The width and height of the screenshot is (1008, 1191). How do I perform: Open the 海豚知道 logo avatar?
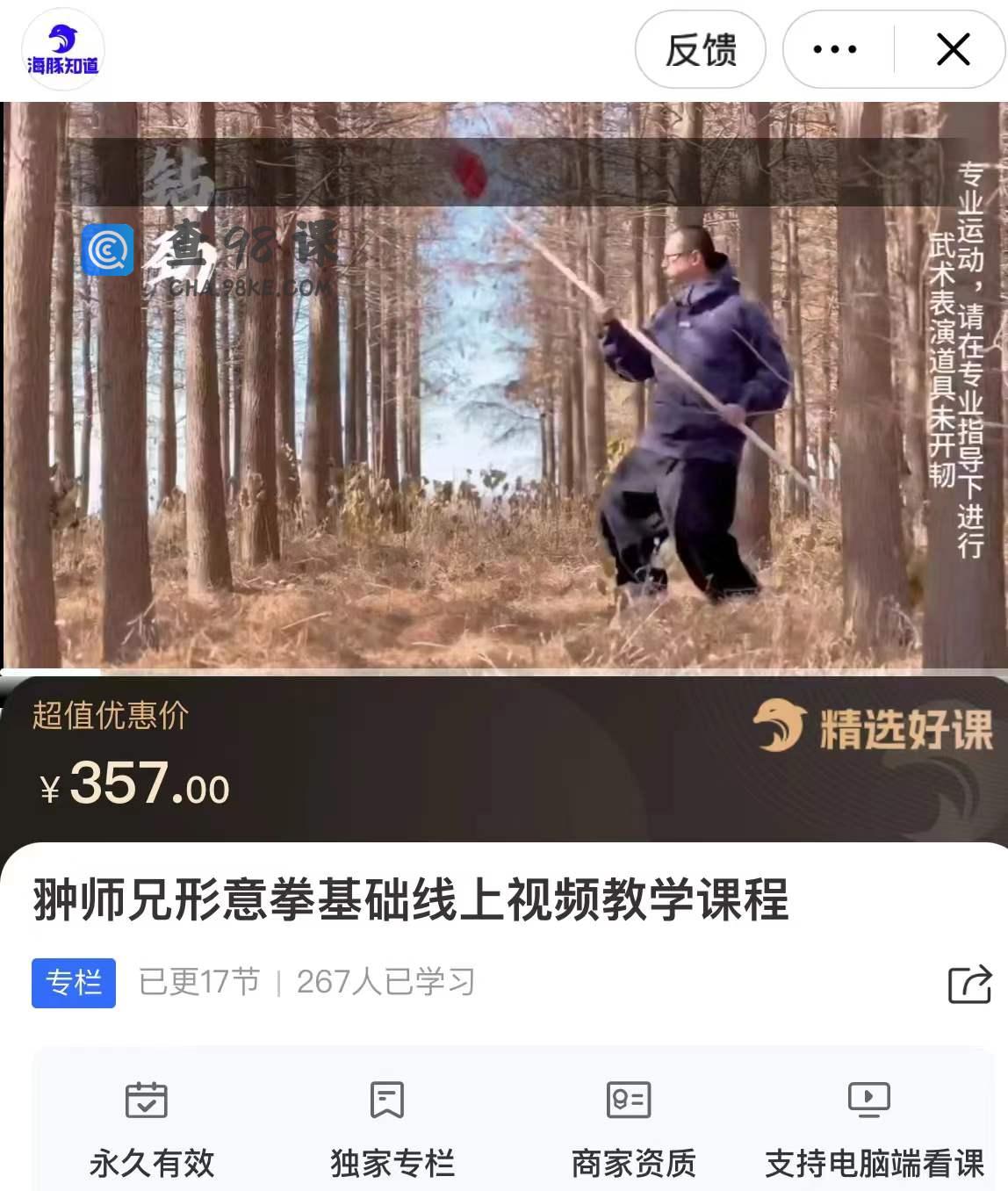coord(62,50)
